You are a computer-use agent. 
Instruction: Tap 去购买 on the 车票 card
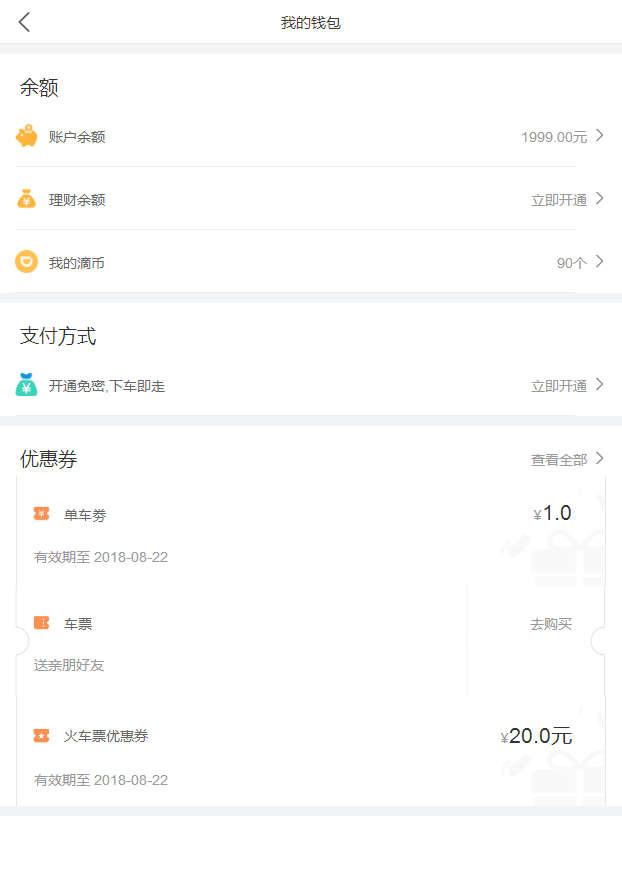coord(551,624)
